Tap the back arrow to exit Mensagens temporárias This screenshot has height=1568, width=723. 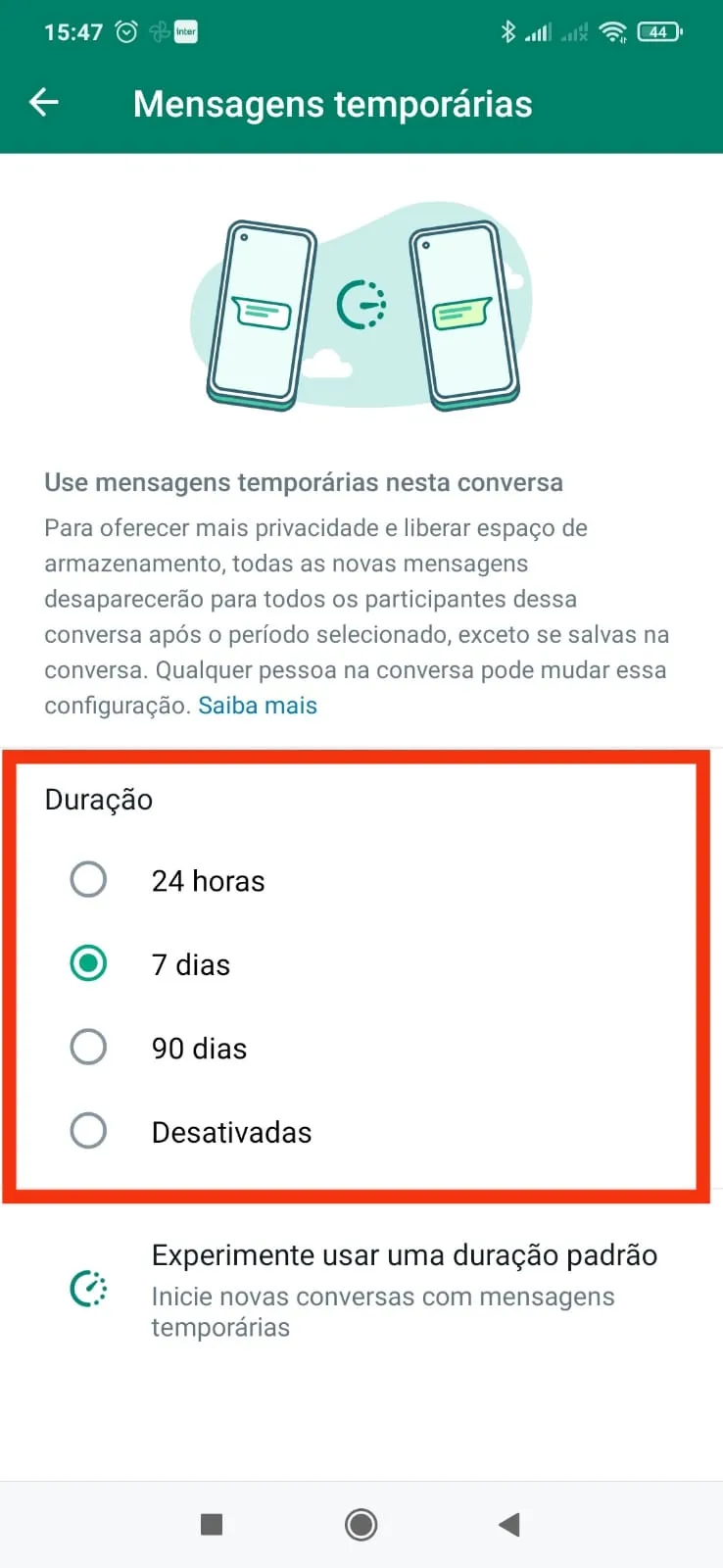click(43, 102)
